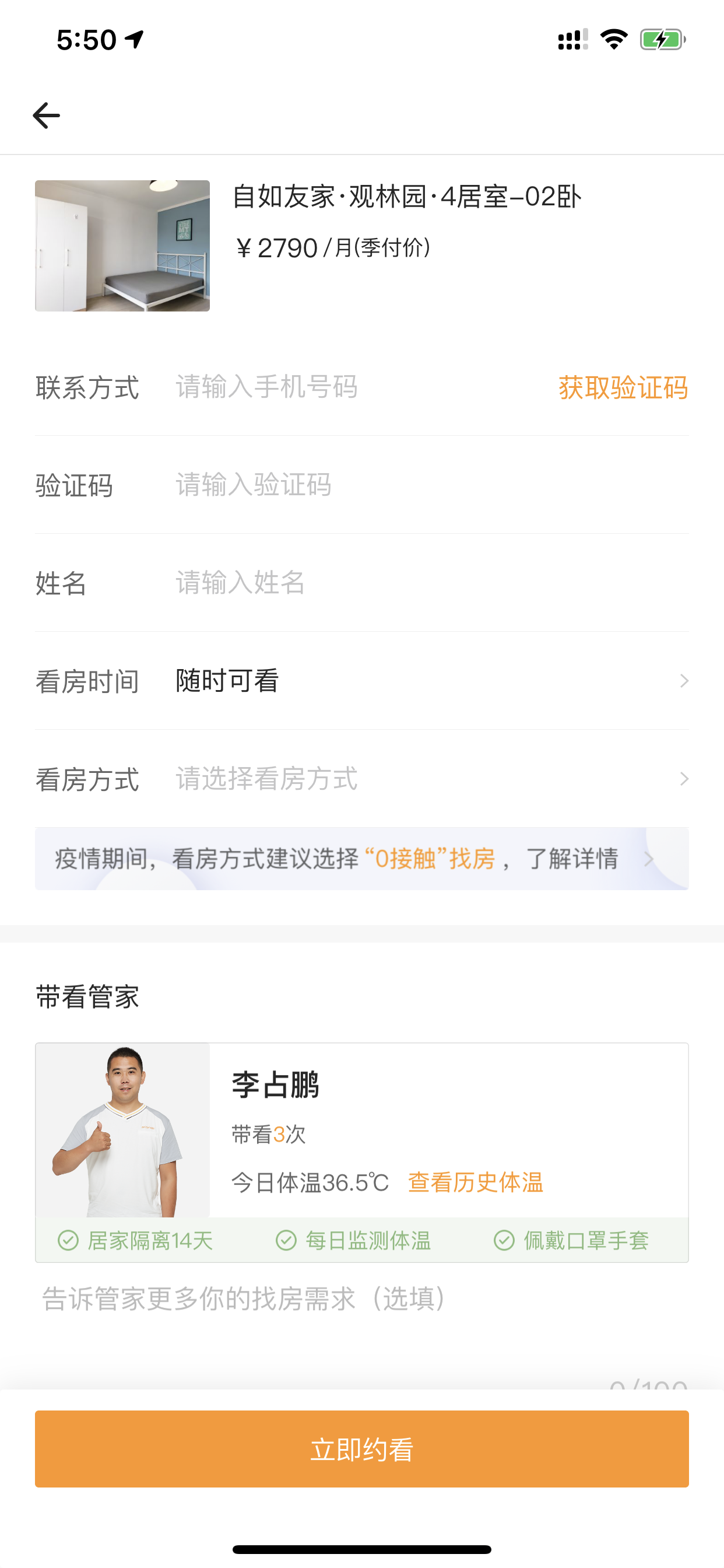Go back using the arrow icon
Image resolution: width=724 pixels, height=1568 pixels.
[46, 116]
